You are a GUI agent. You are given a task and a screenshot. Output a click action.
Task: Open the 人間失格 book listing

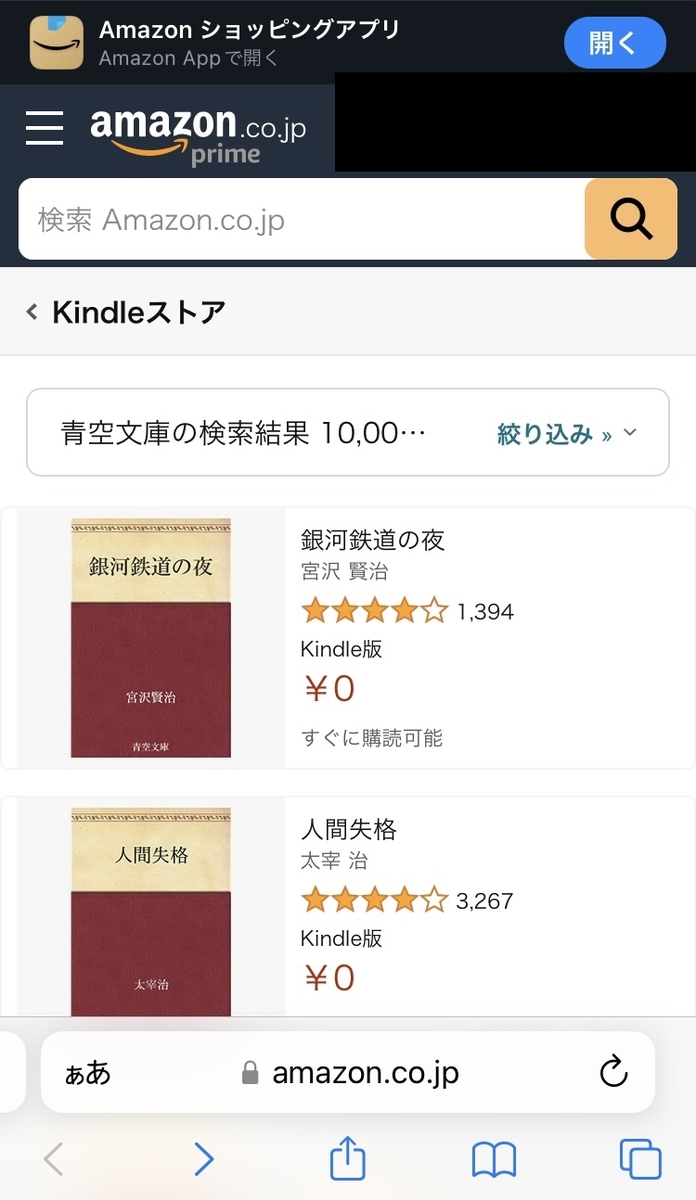pyautogui.click(x=348, y=829)
